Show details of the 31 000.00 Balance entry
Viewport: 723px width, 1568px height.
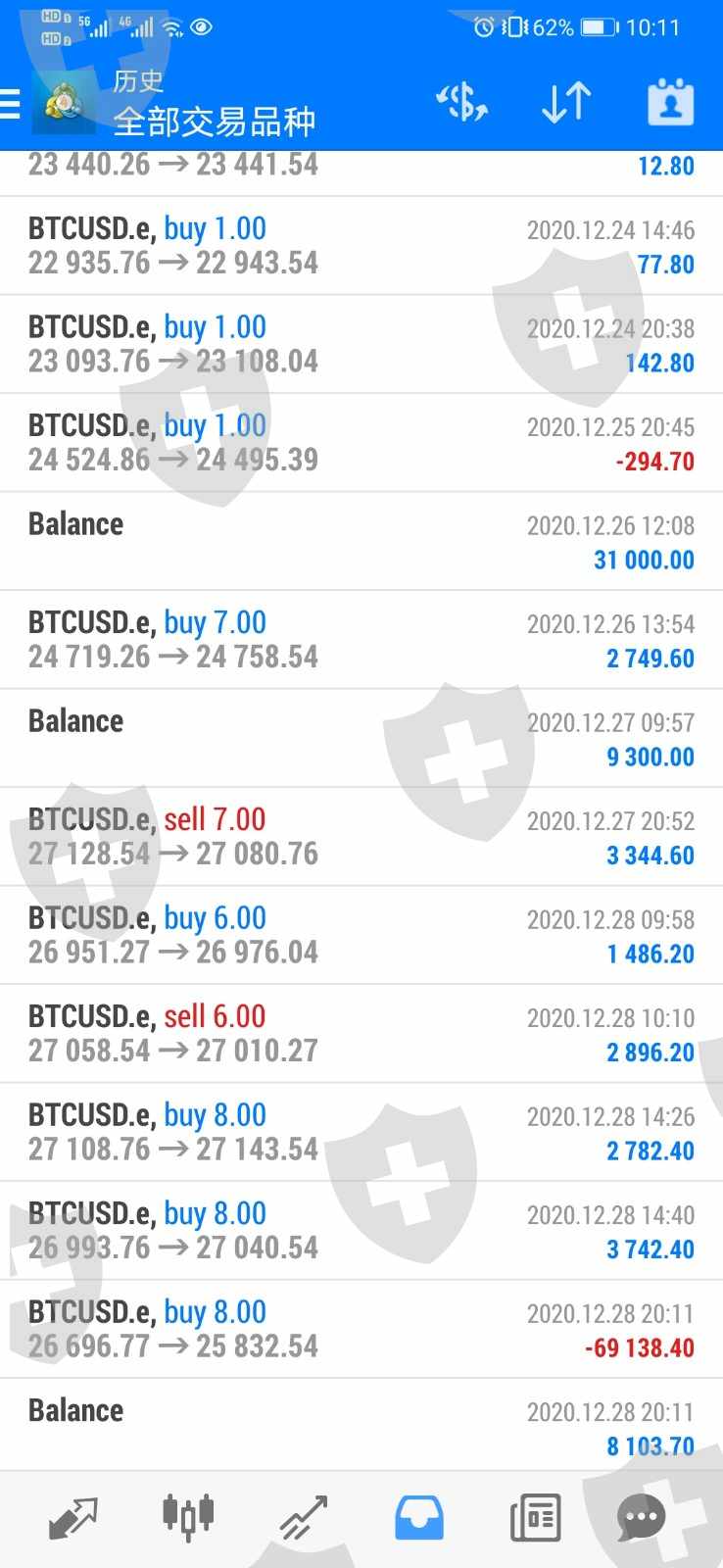point(361,541)
